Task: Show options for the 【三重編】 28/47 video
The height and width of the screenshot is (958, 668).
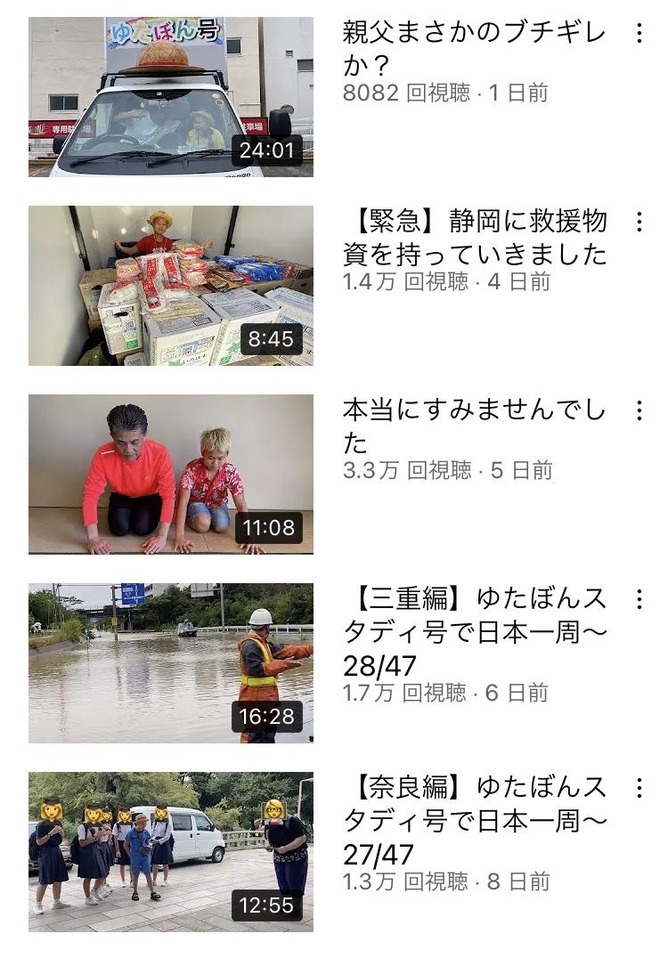Action: click(x=639, y=599)
